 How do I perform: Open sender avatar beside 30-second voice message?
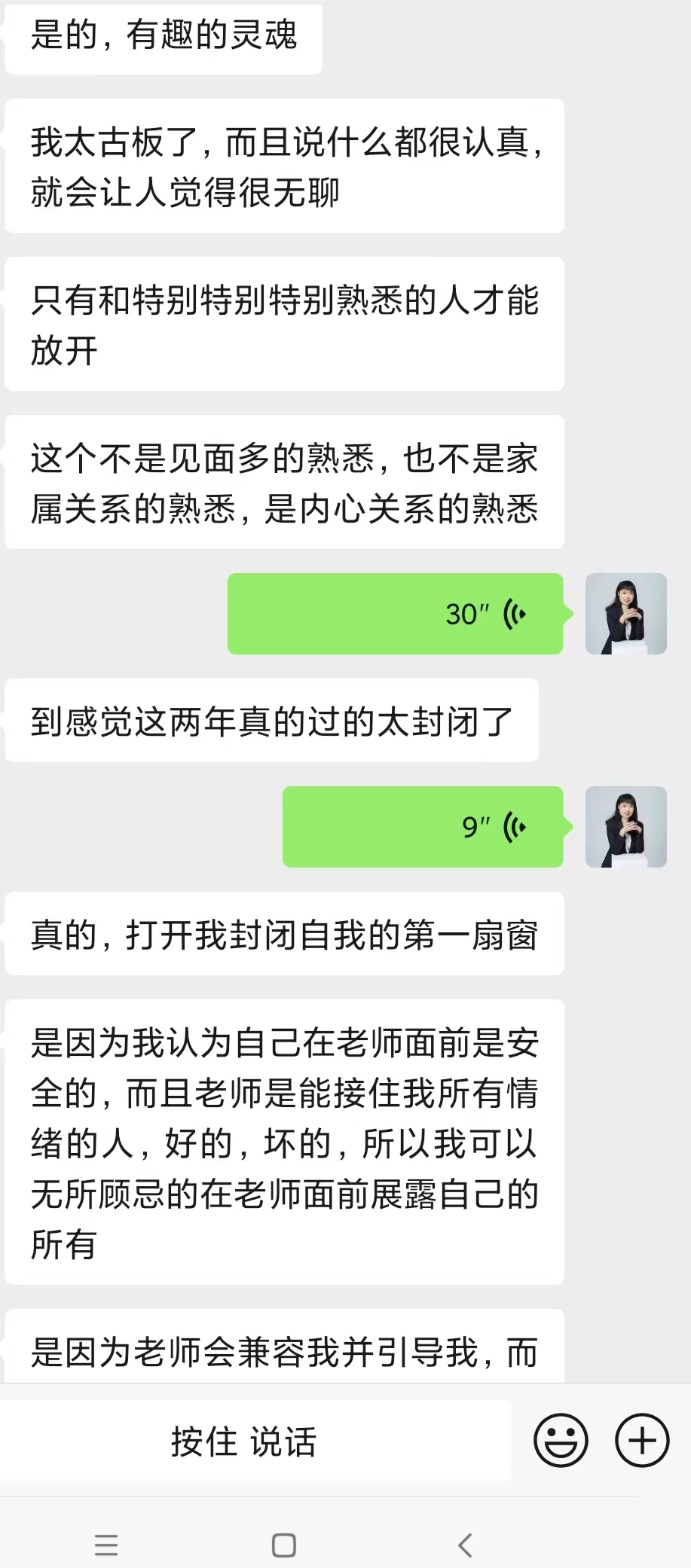(x=625, y=614)
